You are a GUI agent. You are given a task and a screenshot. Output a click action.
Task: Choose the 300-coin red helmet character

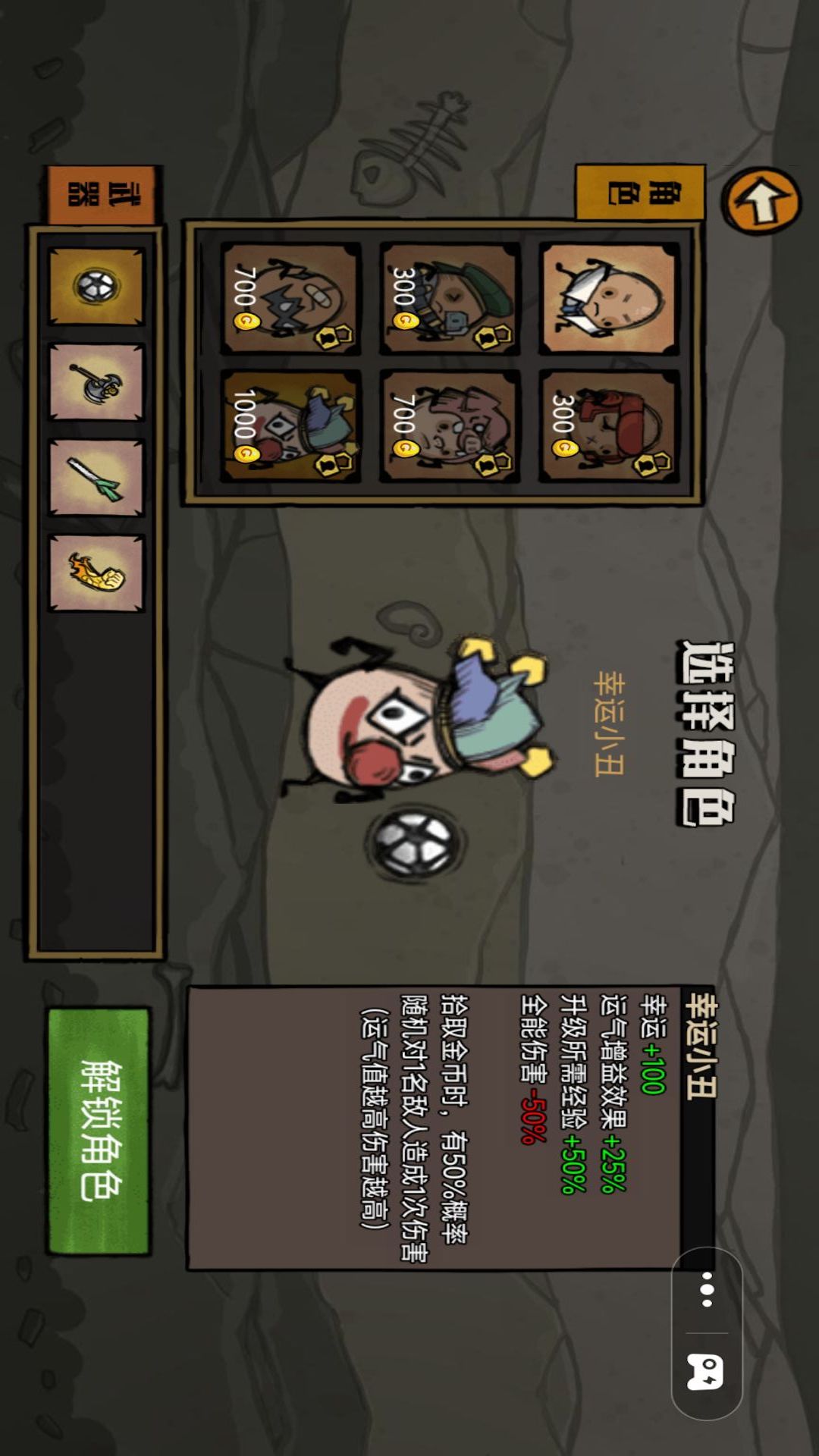(x=609, y=426)
